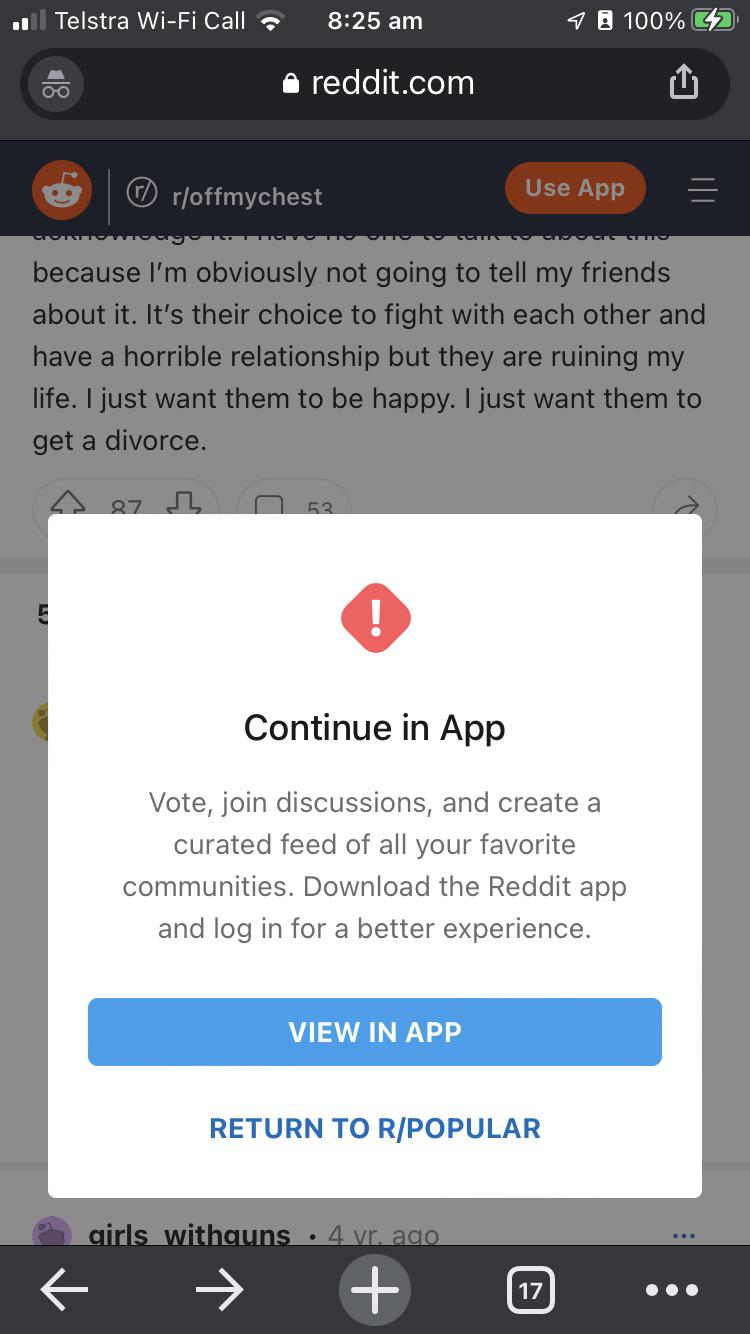Tap the incognito icon in address bar
Image resolution: width=750 pixels, height=1334 pixels.
[56, 84]
